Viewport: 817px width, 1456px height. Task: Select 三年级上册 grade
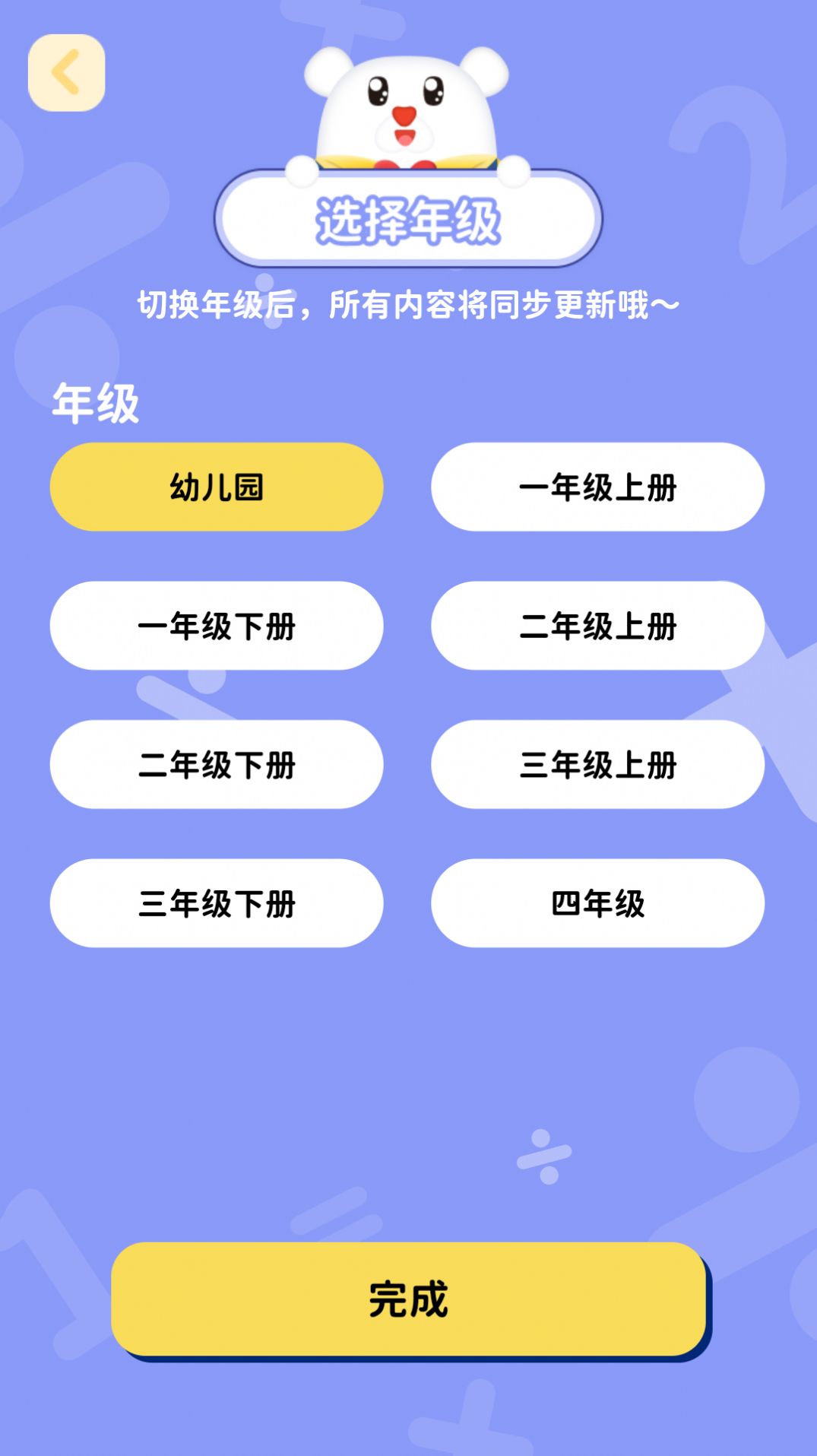click(x=600, y=765)
